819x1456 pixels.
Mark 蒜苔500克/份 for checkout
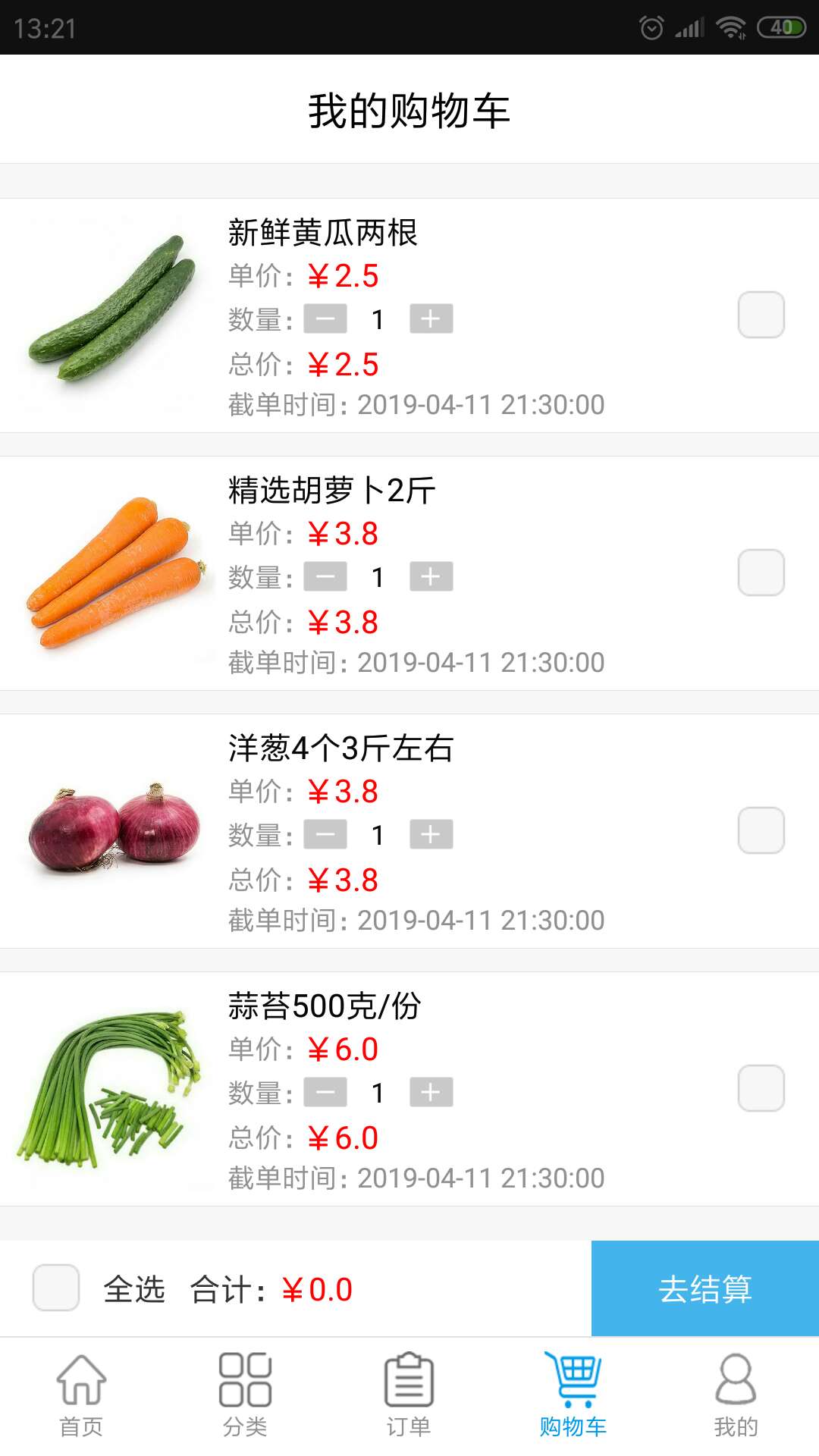pyautogui.click(x=761, y=1088)
